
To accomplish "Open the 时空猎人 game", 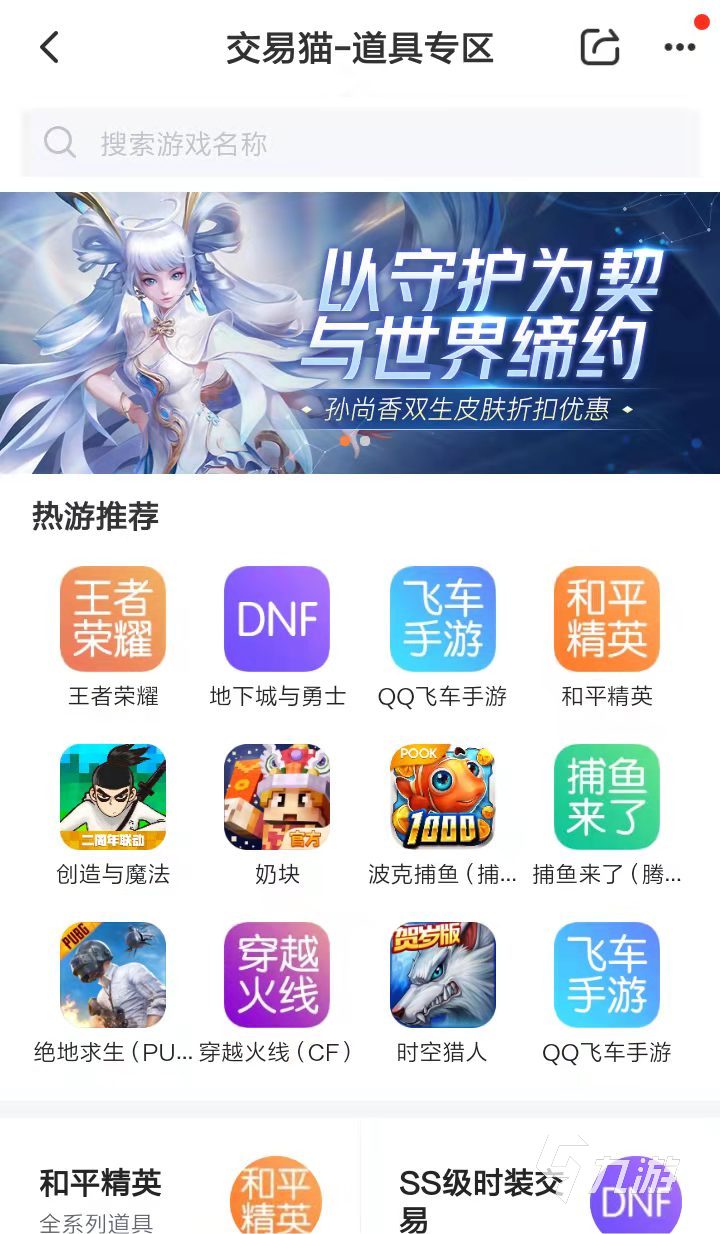I will 442,975.
